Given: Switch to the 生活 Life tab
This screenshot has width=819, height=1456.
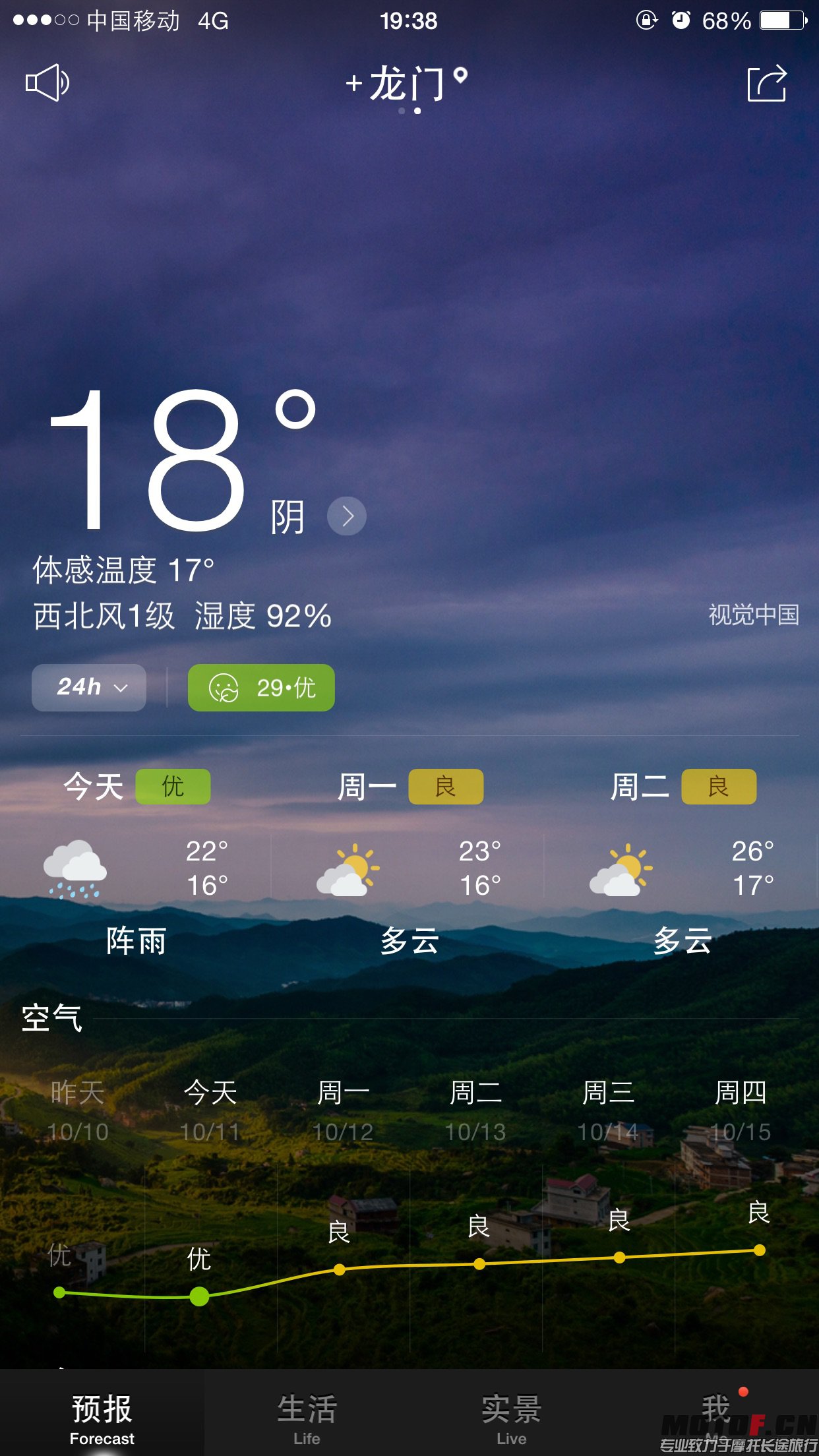Looking at the screenshot, I should click(x=307, y=1418).
